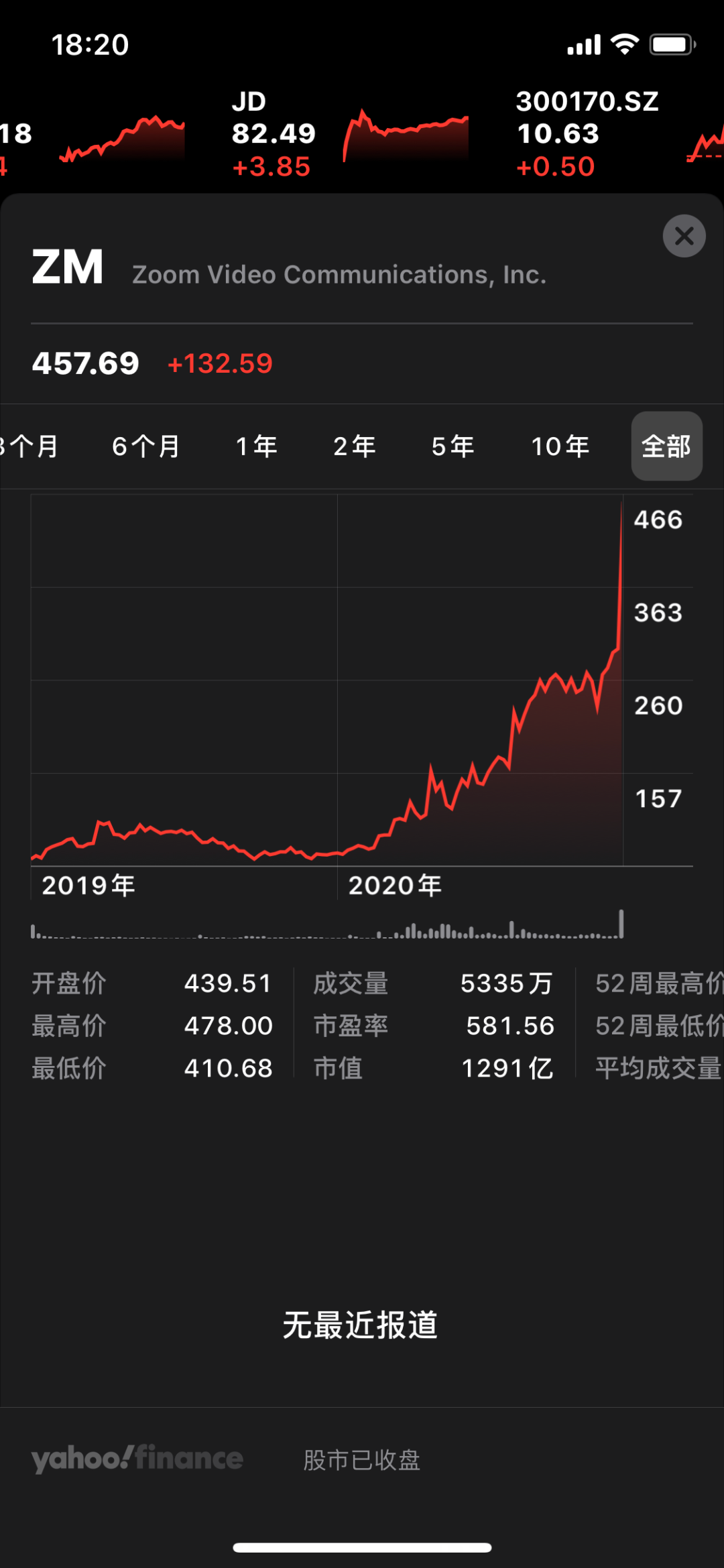Switch to the 5年 chart range
This screenshot has height=1568, width=724.
pyautogui.click(x=453, y=446)
